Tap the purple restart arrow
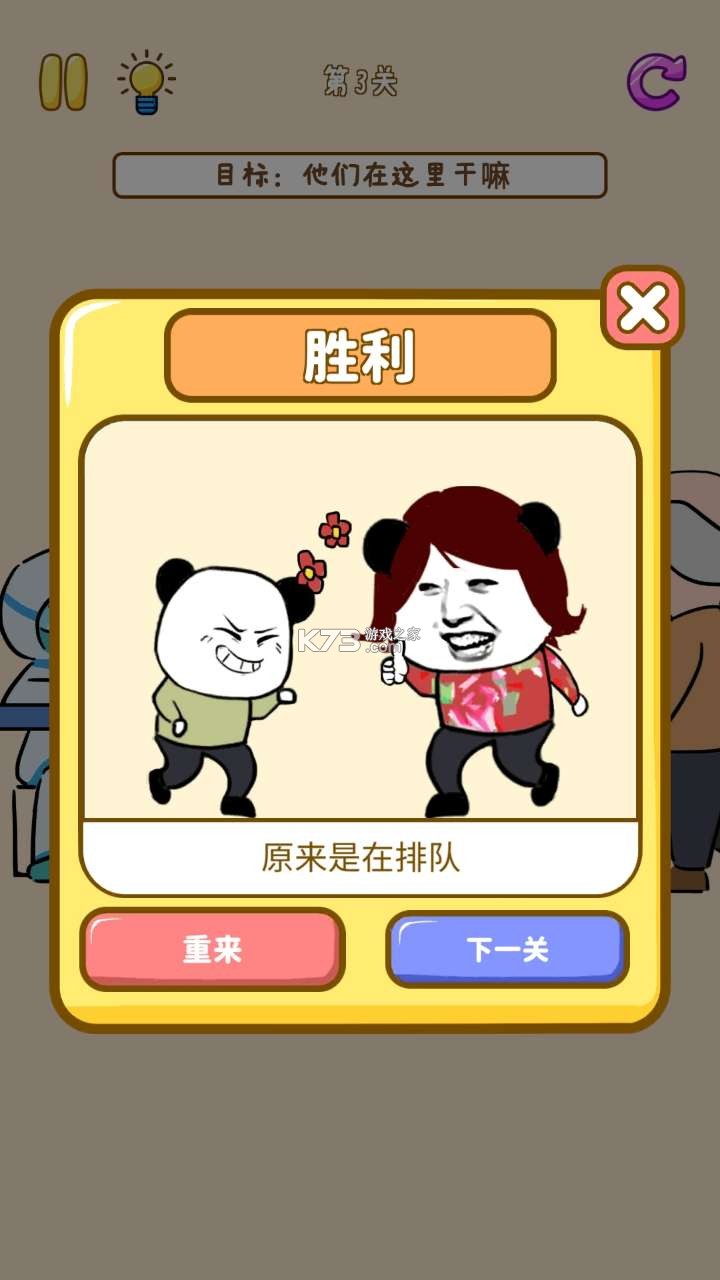 (656, 82)
